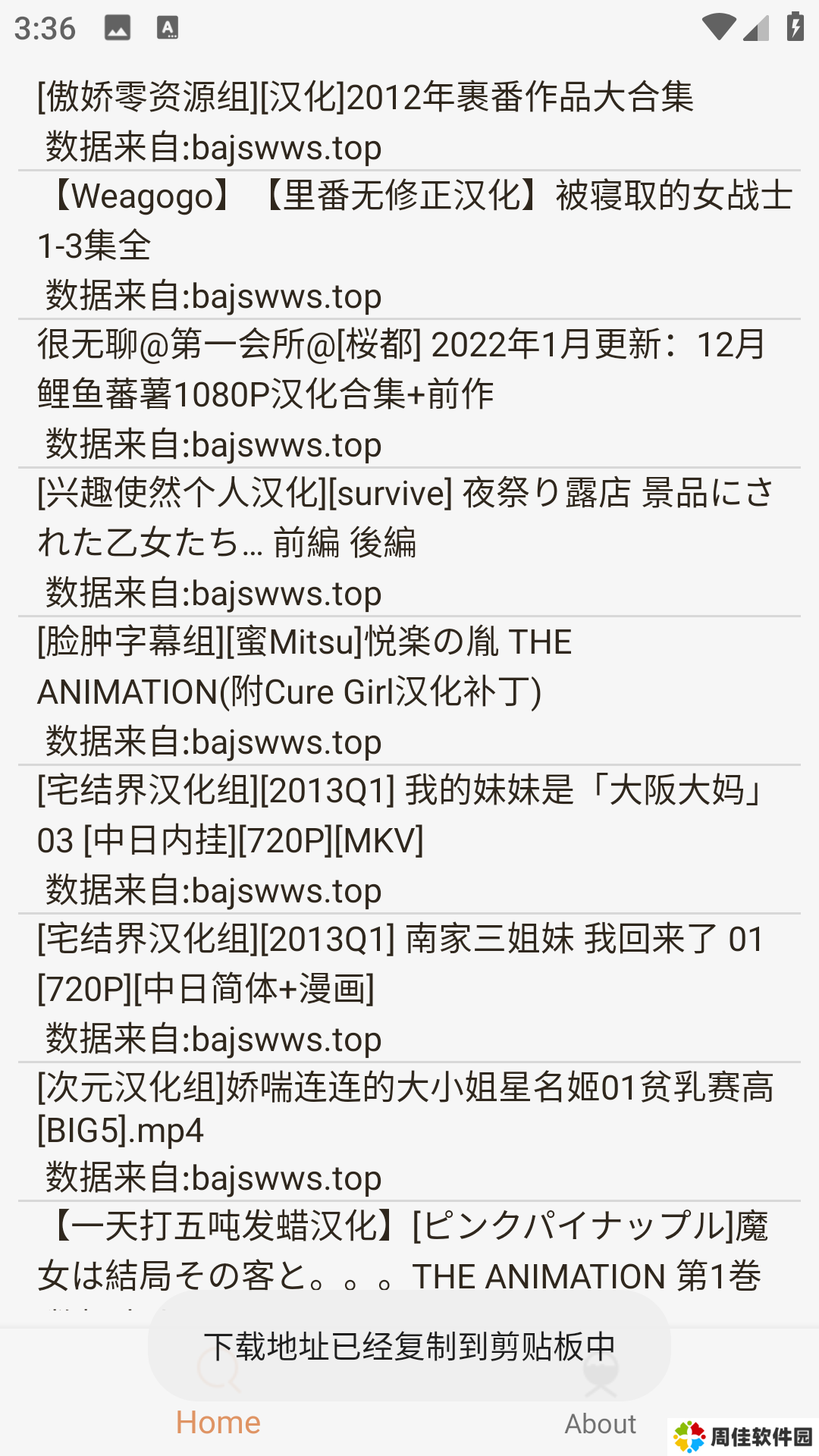The width and height of the screenshot is (819, 1456).
Task: Open 宅结界汉化组 南家三姐妹 我回来了 01
Action: tap(409, 987)
